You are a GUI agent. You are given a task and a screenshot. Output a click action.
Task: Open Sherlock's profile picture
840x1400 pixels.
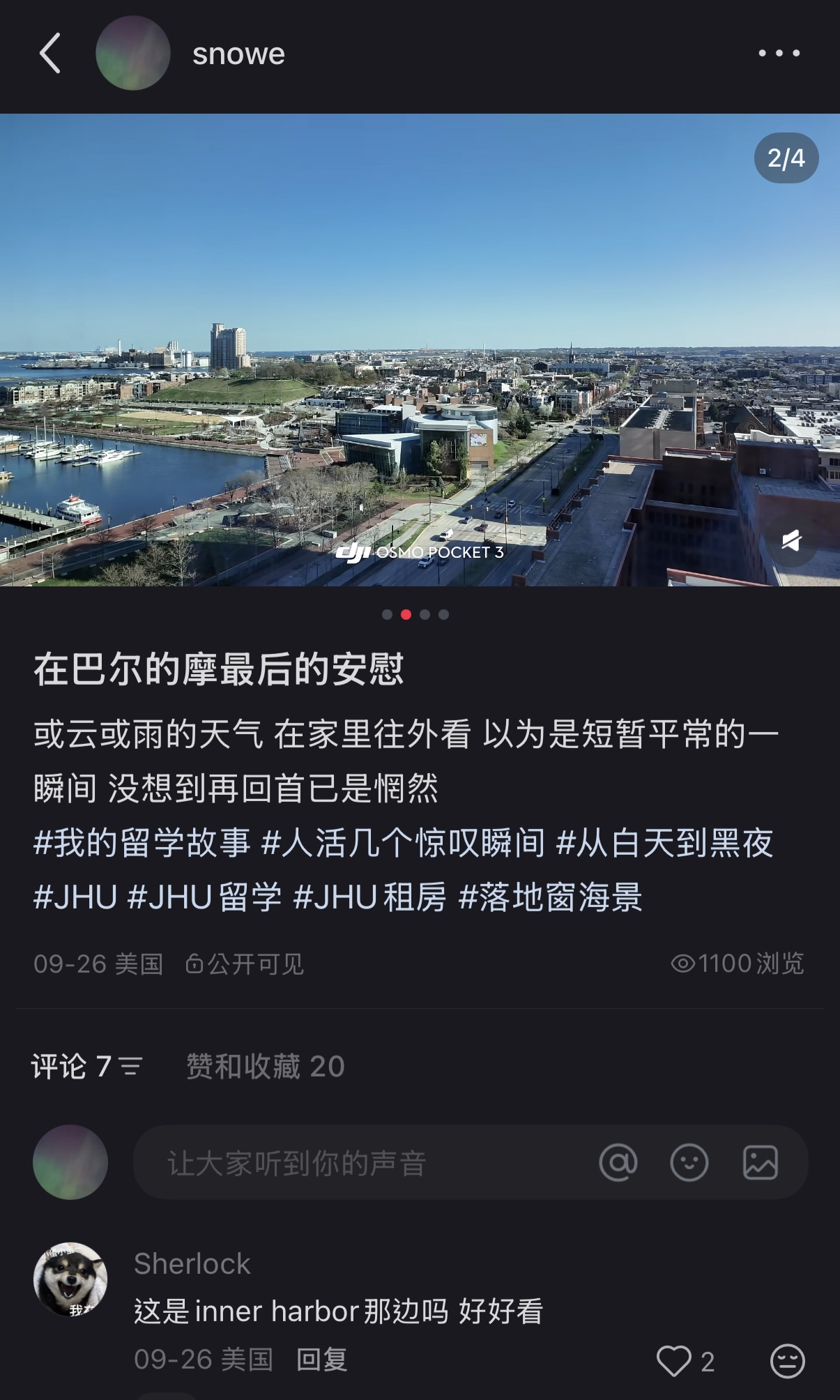coord(70,1279)
